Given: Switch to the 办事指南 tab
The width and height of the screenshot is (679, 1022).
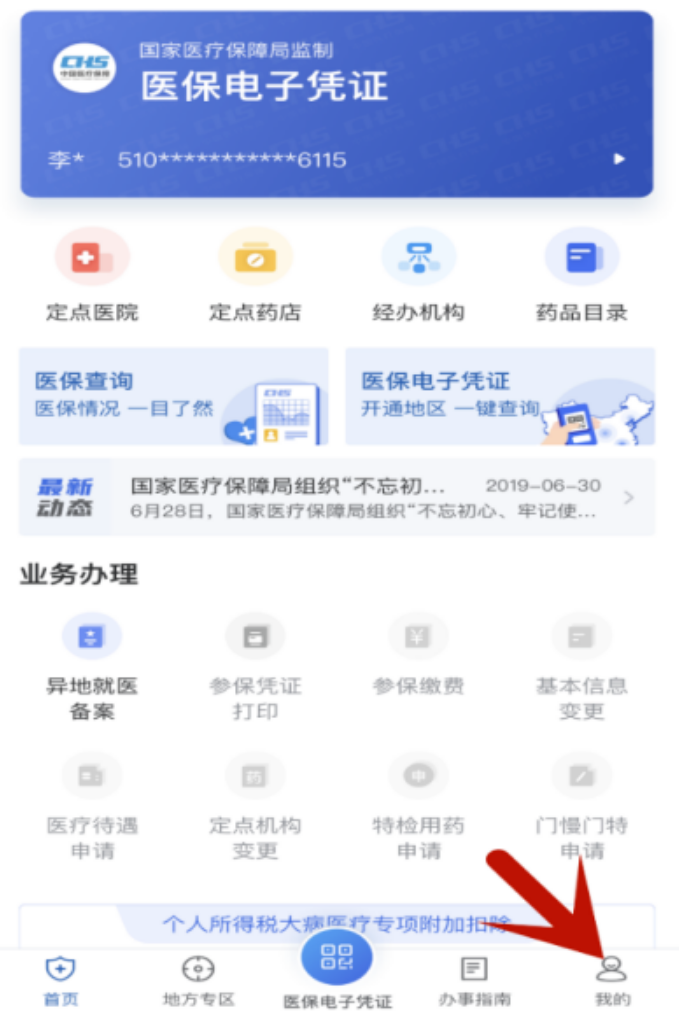Looking at the screenshot, I should pyautogui.click(x=474, y=980).
